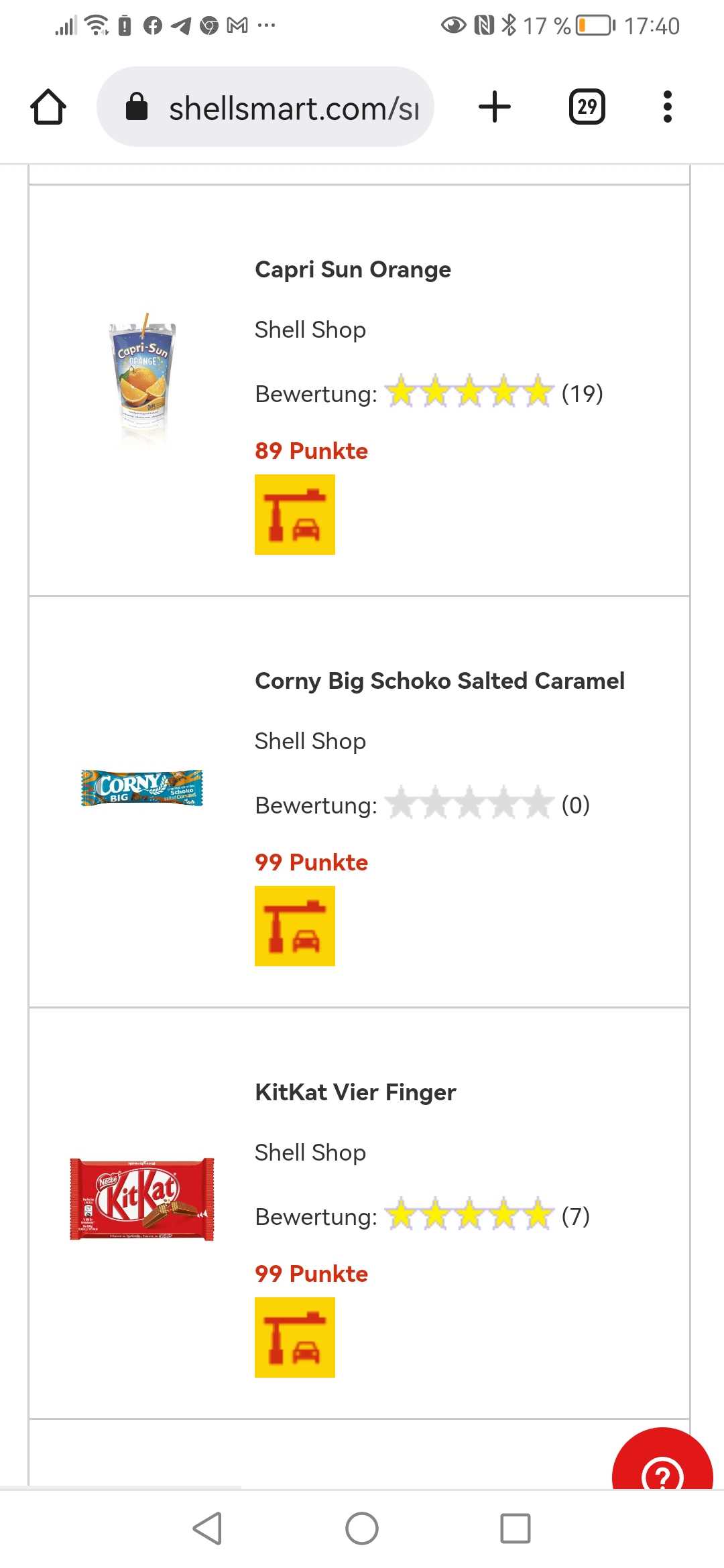Viewport: 724px width, 1568px height.
Task: Open a new browser tab
Action: [x=495, y=107]
